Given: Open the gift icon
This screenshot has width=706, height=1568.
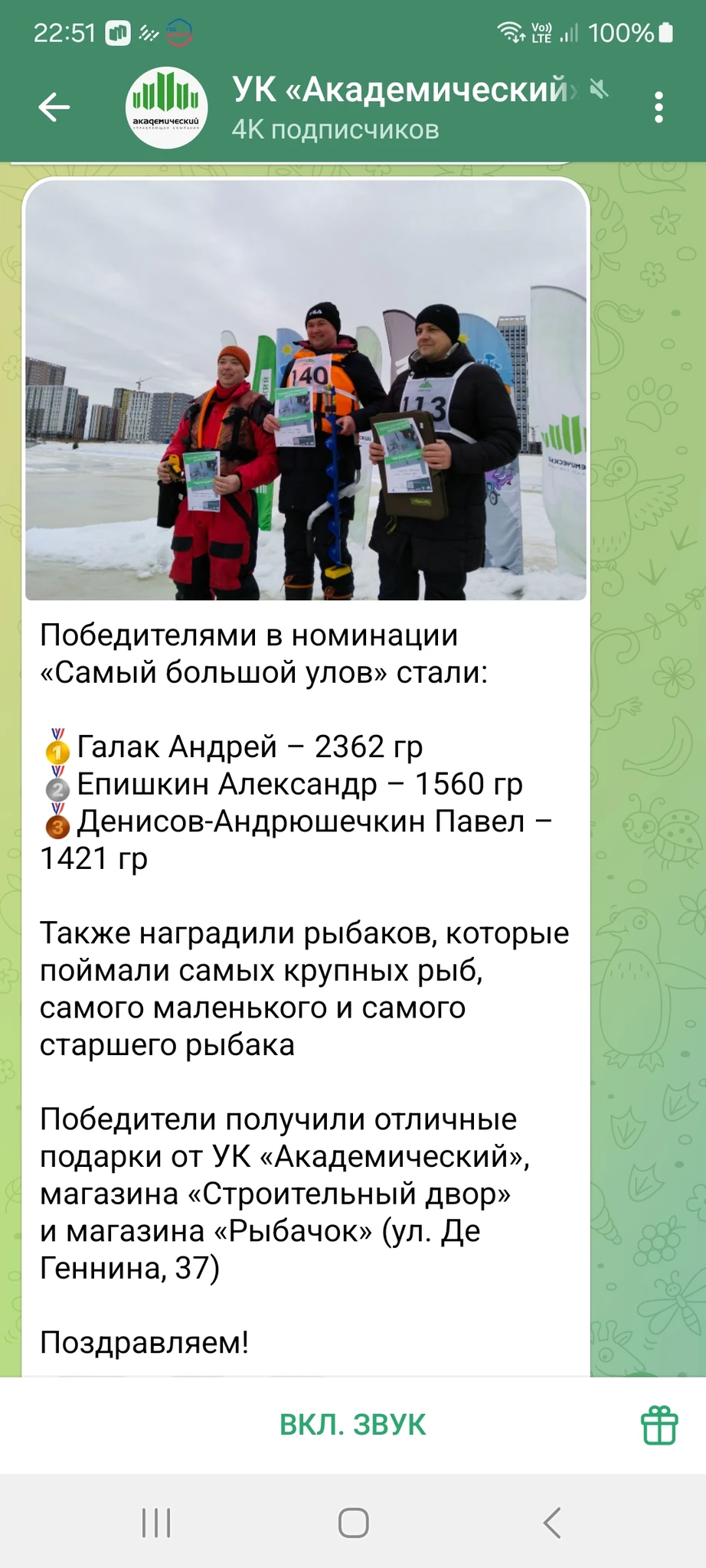Looking at the screenshot, I should point(659,1425).
